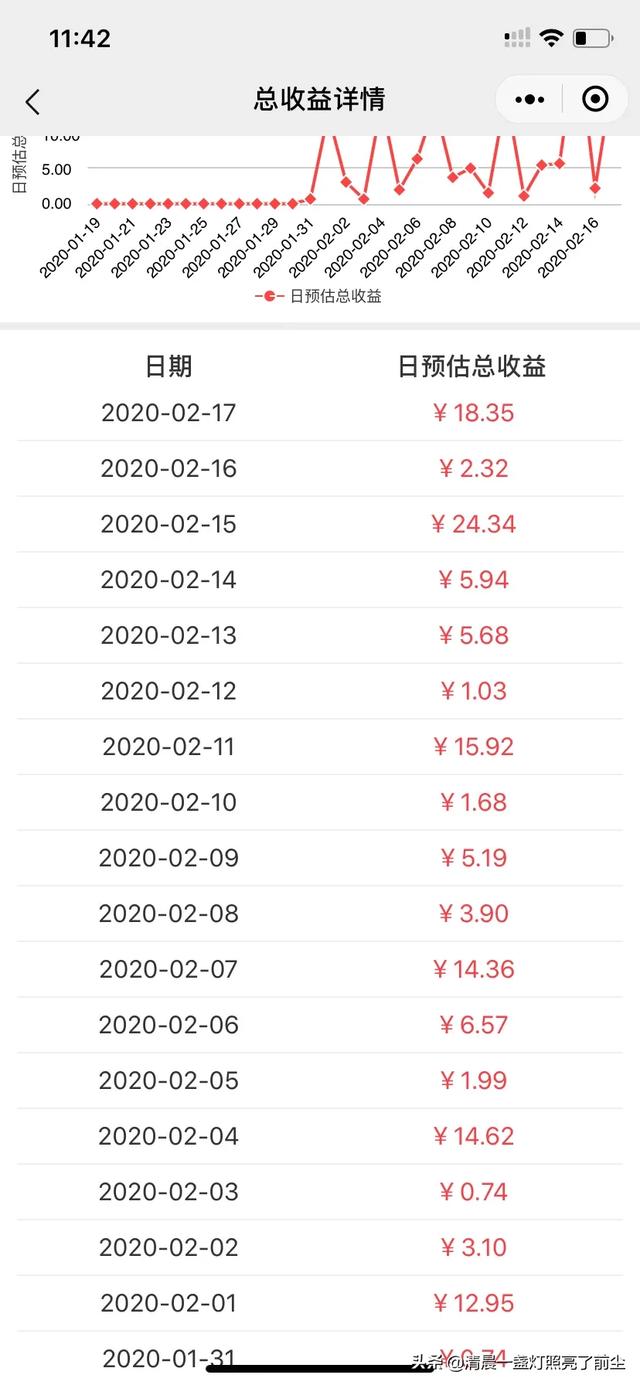Close the mini program with the circle button
This screenshot has width=640, height=1385.
(x=595, y=99)
